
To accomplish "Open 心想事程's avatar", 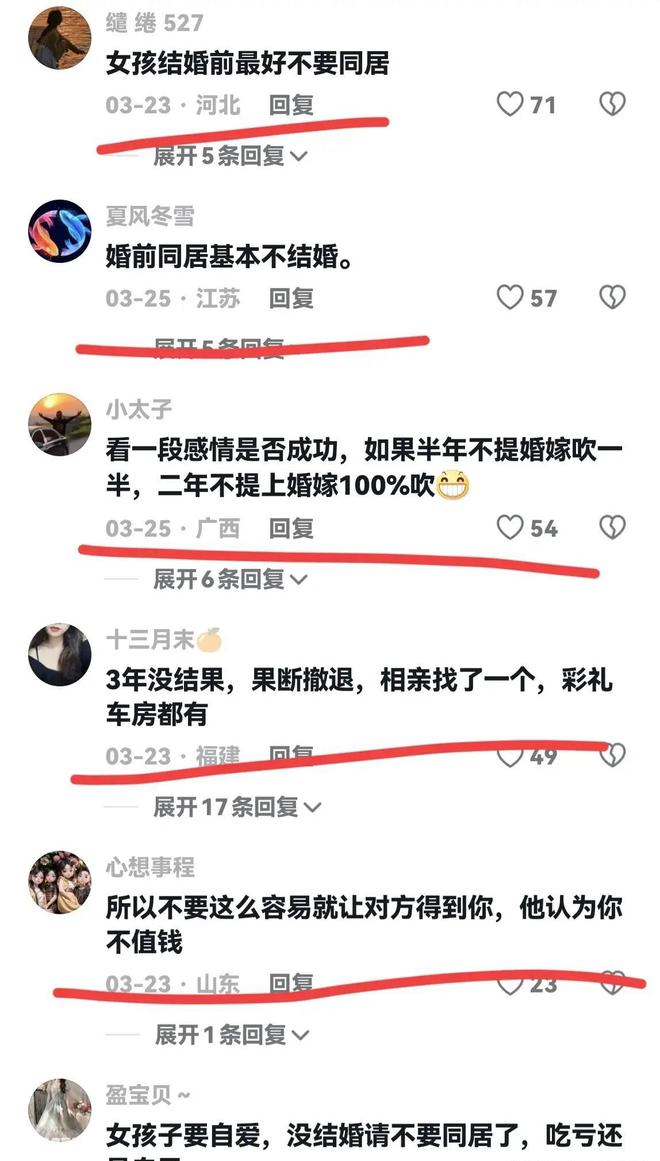I will pyautogui.click(x=59, y=883).
